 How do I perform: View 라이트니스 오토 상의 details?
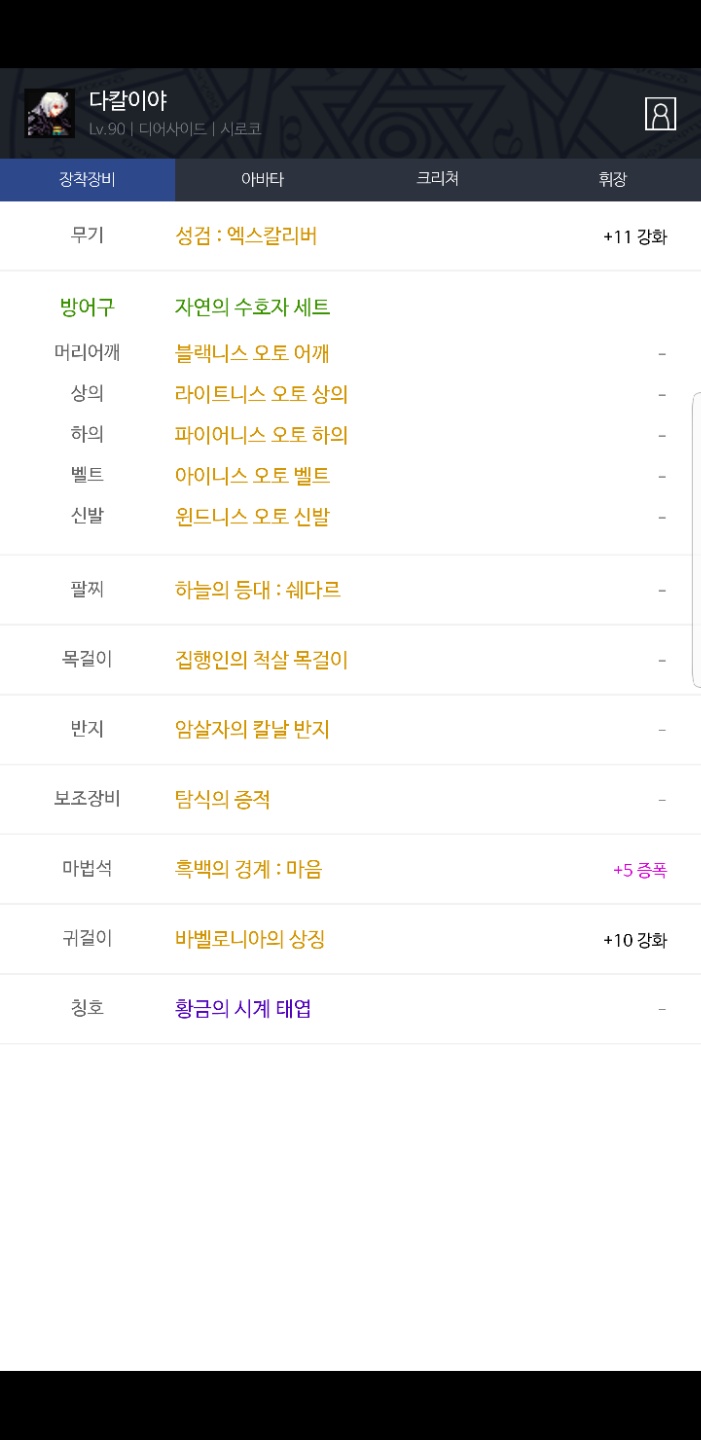tap(261, 394)
